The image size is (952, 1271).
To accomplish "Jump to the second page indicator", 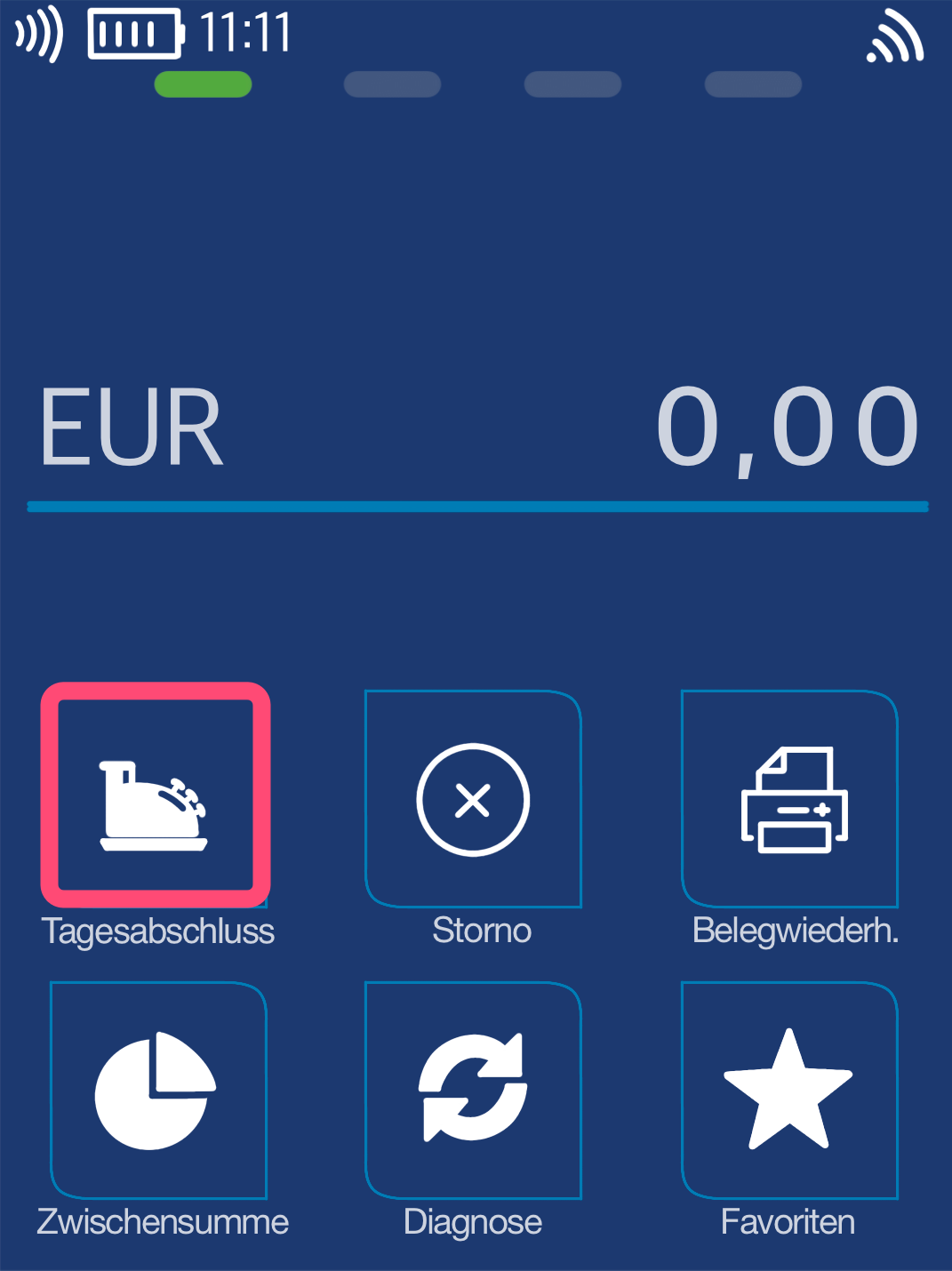I will pos(392,84).
